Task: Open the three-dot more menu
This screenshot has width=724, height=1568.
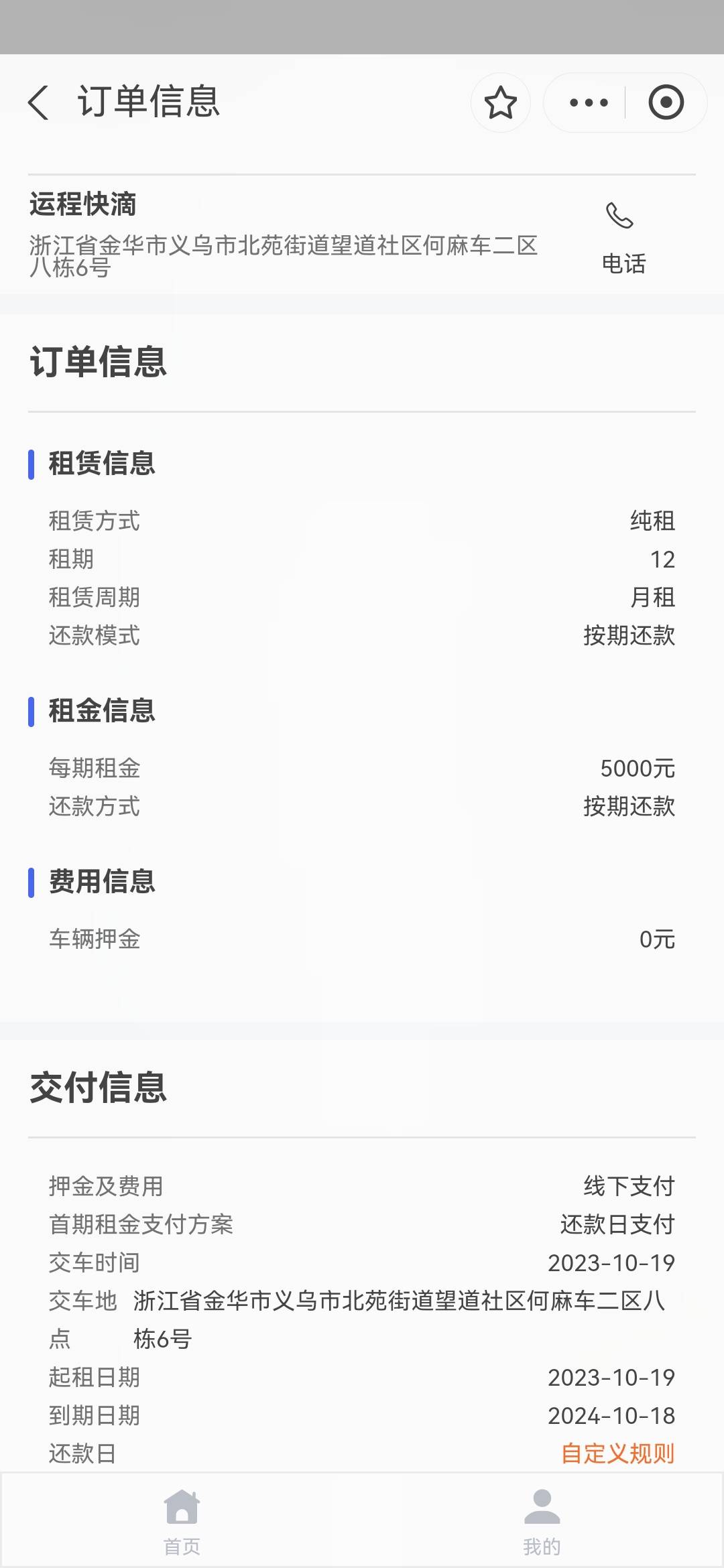Action: [x=588, y=103]
